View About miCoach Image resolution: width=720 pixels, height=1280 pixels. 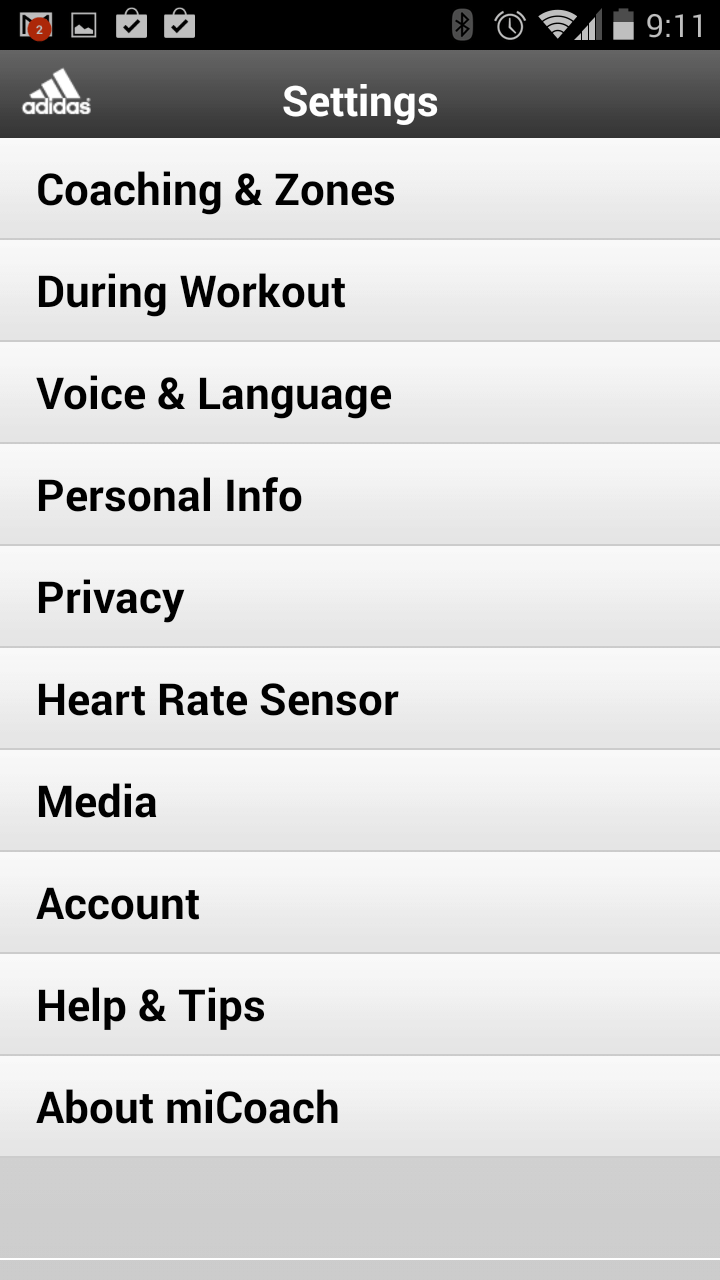(x=360, y=1107)
